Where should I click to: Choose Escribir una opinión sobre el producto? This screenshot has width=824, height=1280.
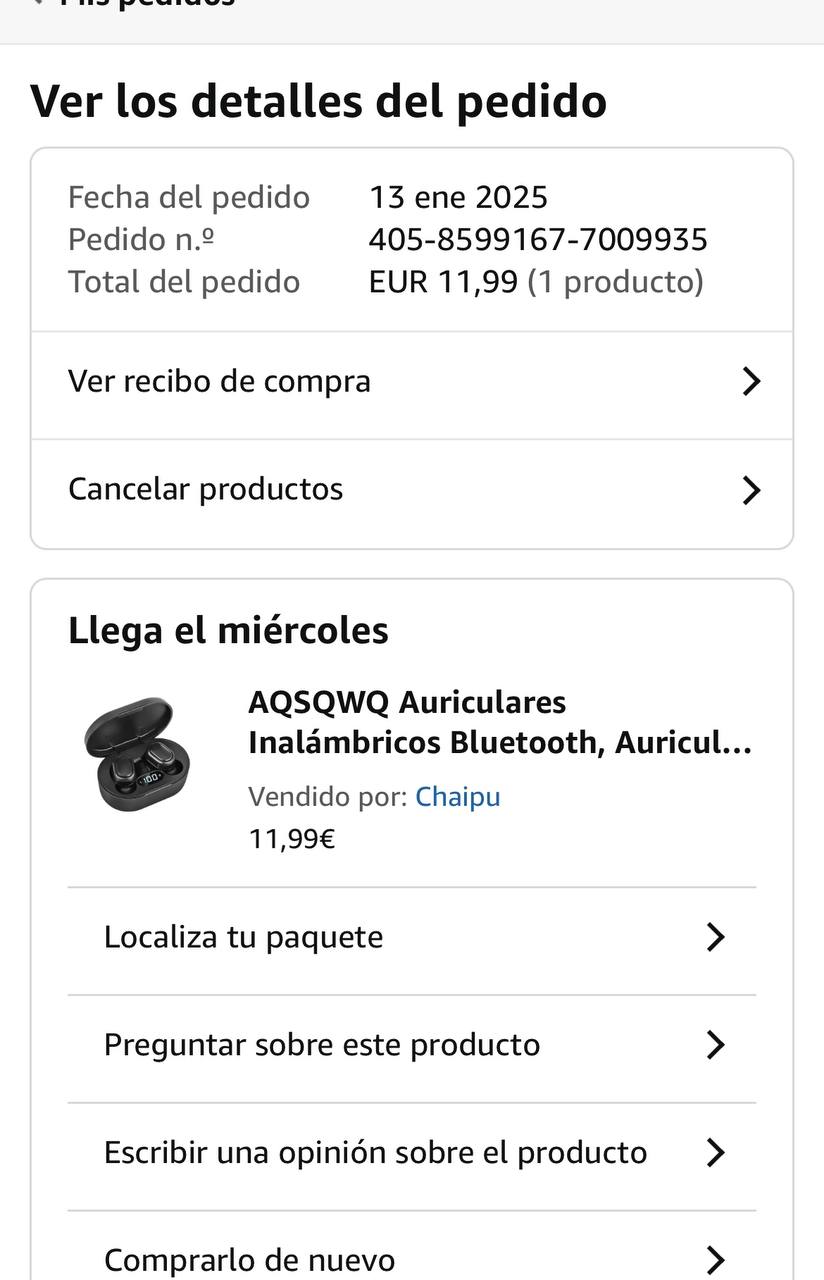[411, 1153]
